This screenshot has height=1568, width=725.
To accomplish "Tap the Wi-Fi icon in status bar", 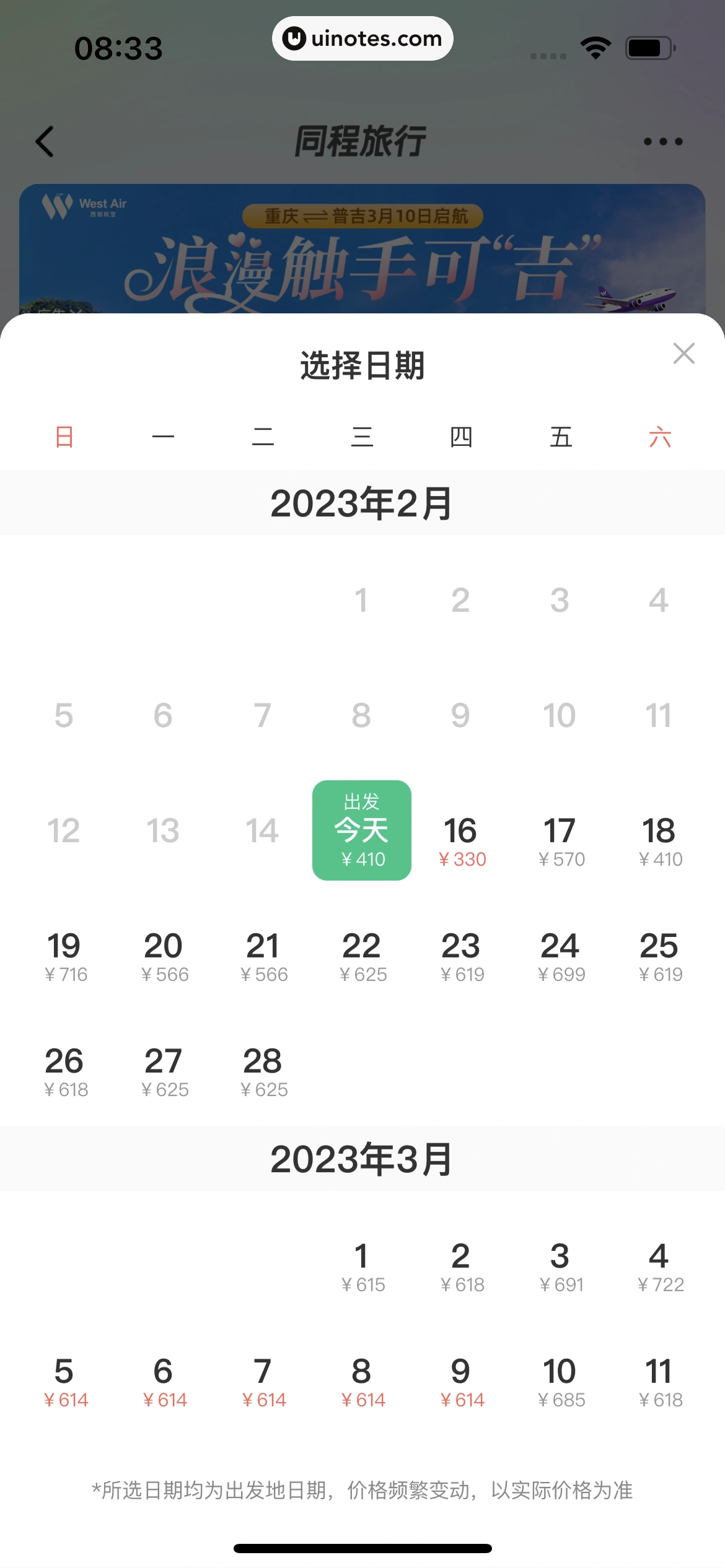I will [x=594, y=46].
